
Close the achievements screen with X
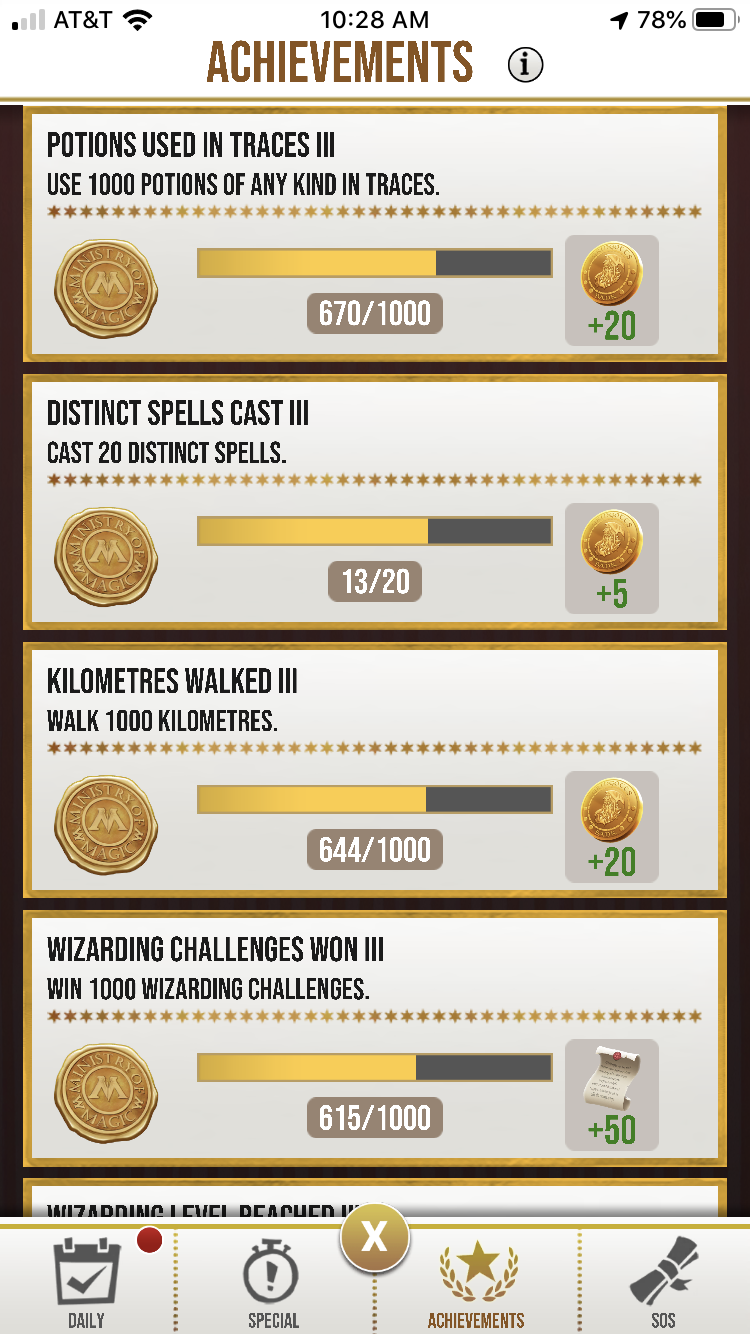tap(374, 1238)
